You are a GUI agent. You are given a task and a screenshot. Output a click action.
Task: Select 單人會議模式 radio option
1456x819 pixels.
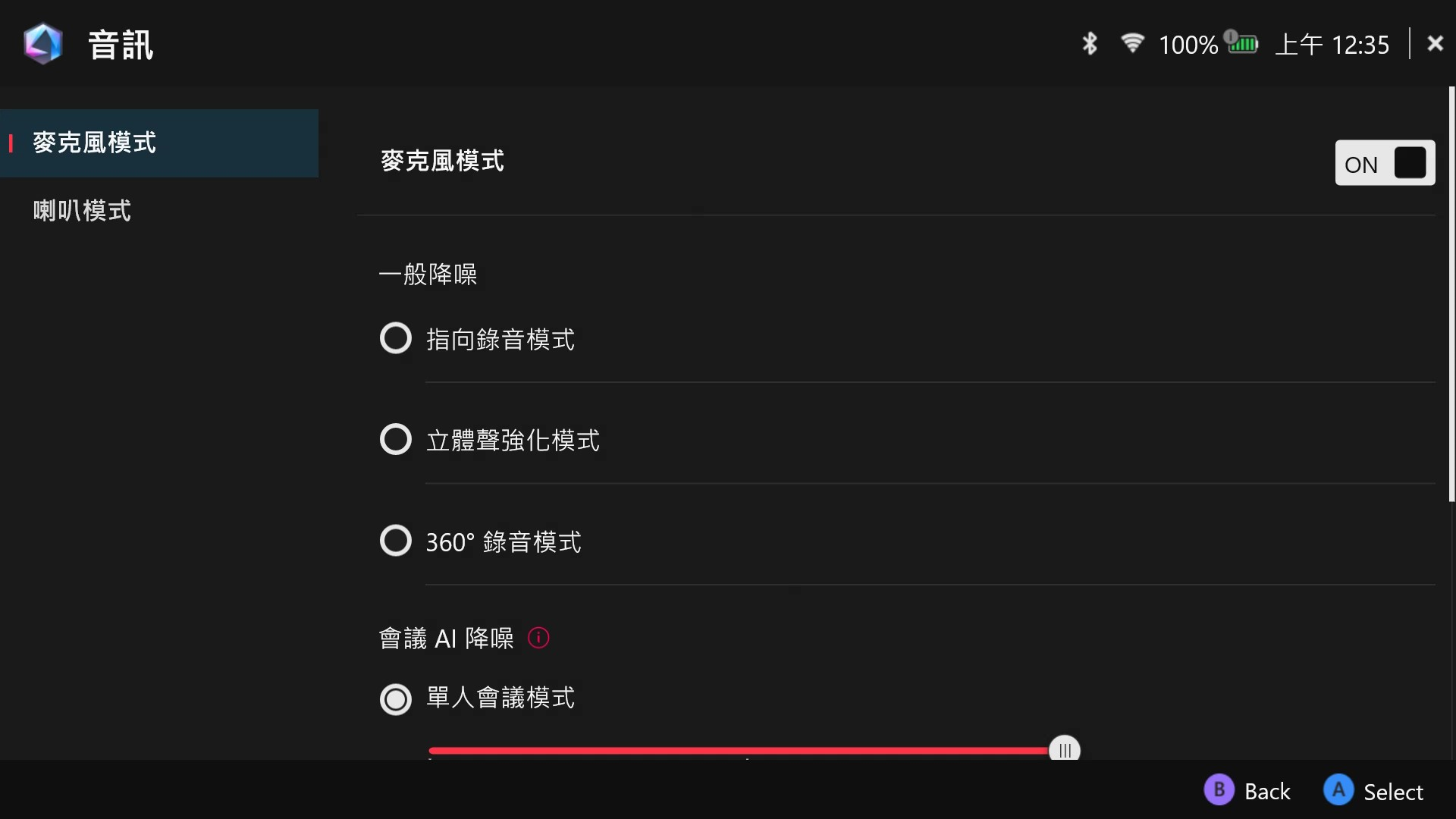pyautogui.click(x=396, y=698)
